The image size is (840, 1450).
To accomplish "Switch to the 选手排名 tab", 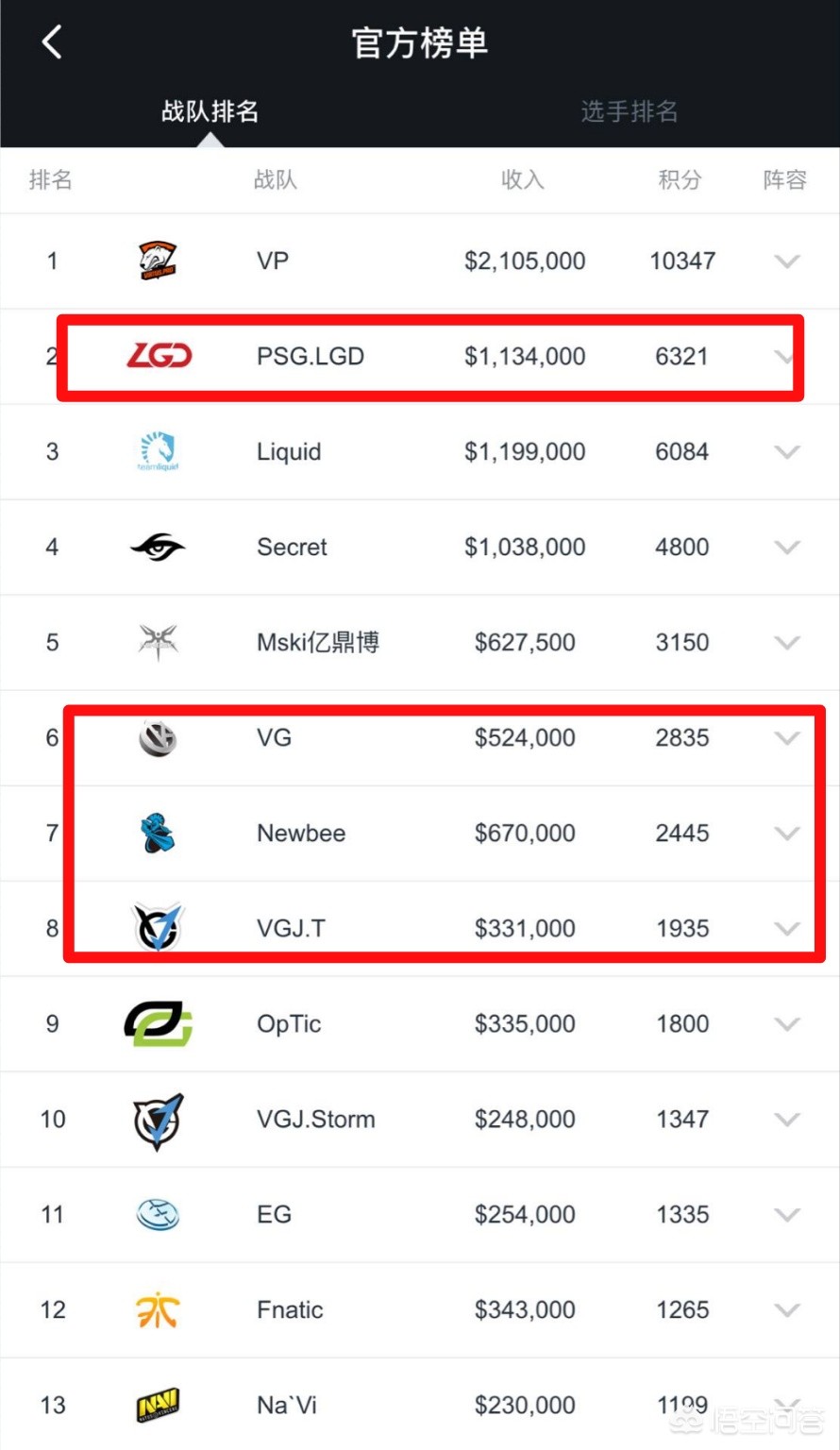I will coord(629,111).
